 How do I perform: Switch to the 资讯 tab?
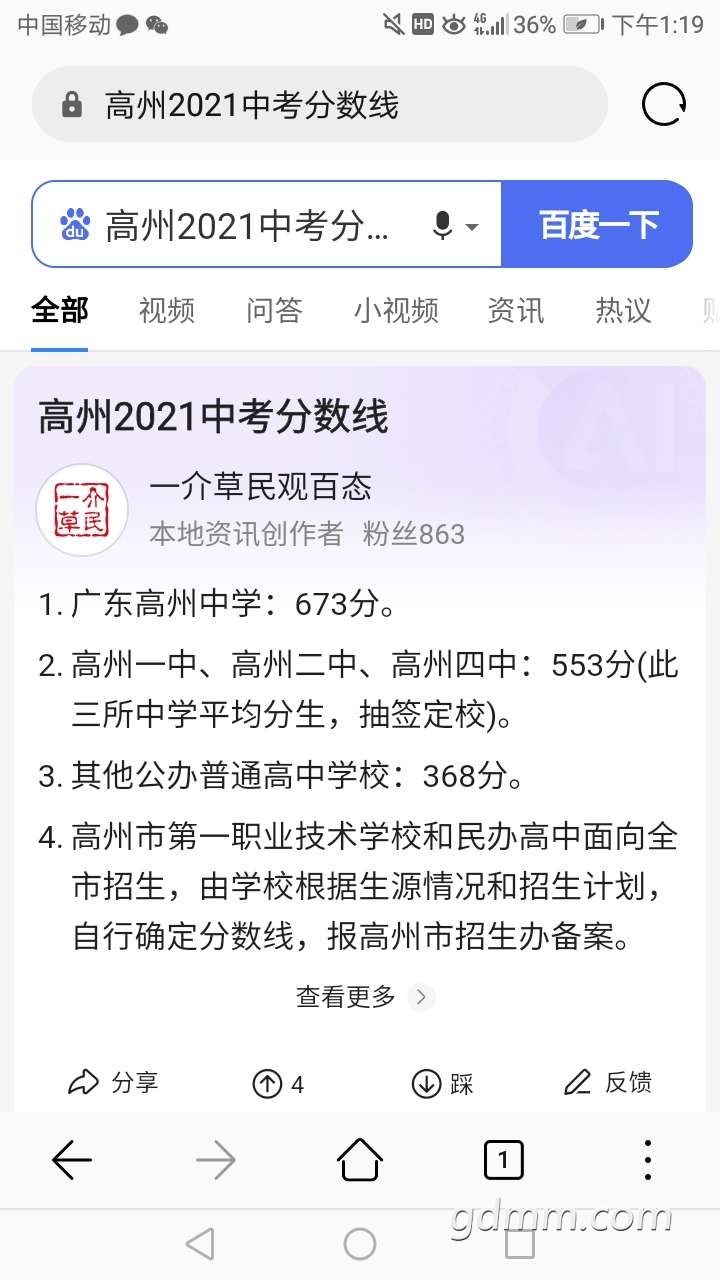(x=515, y=311)
